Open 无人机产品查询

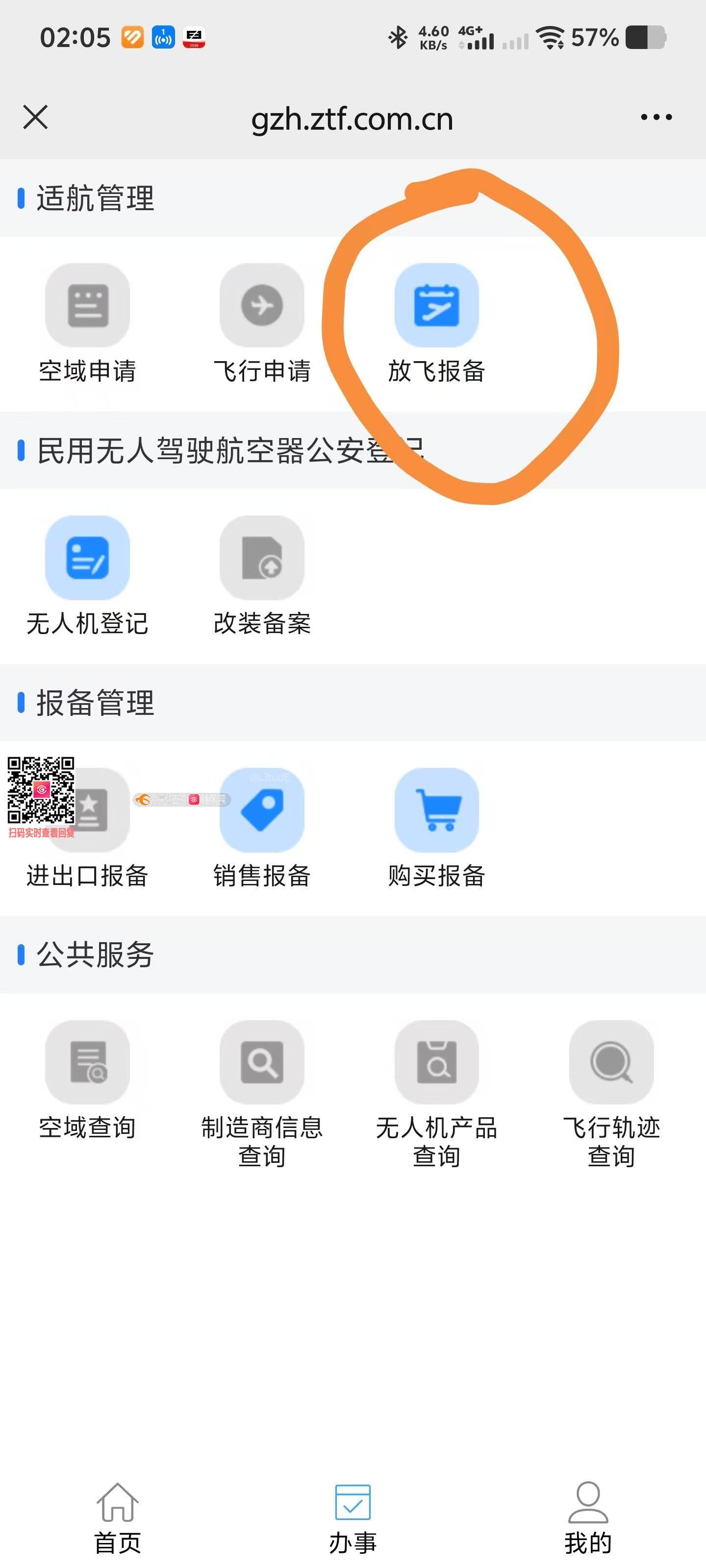pos(436,1063)
